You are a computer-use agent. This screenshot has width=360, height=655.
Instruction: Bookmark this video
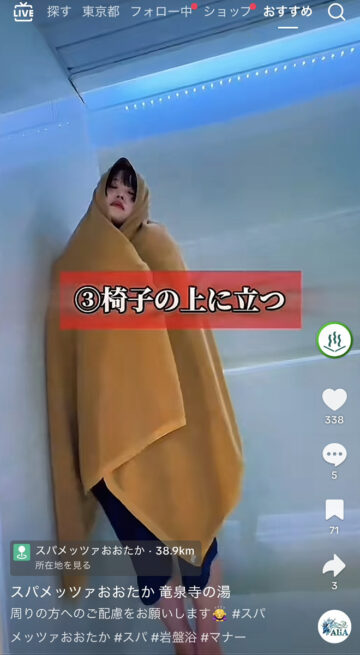(x=335, y=510)
